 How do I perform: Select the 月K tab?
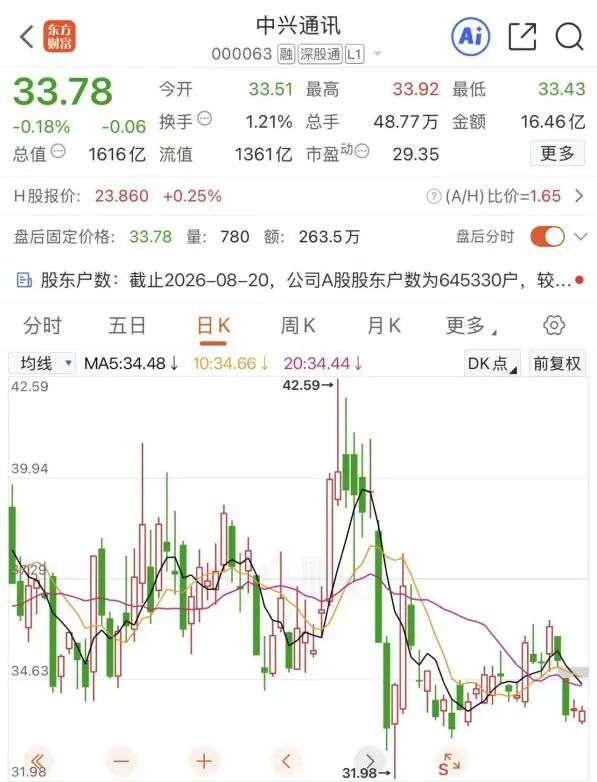(x=383, y=326)
